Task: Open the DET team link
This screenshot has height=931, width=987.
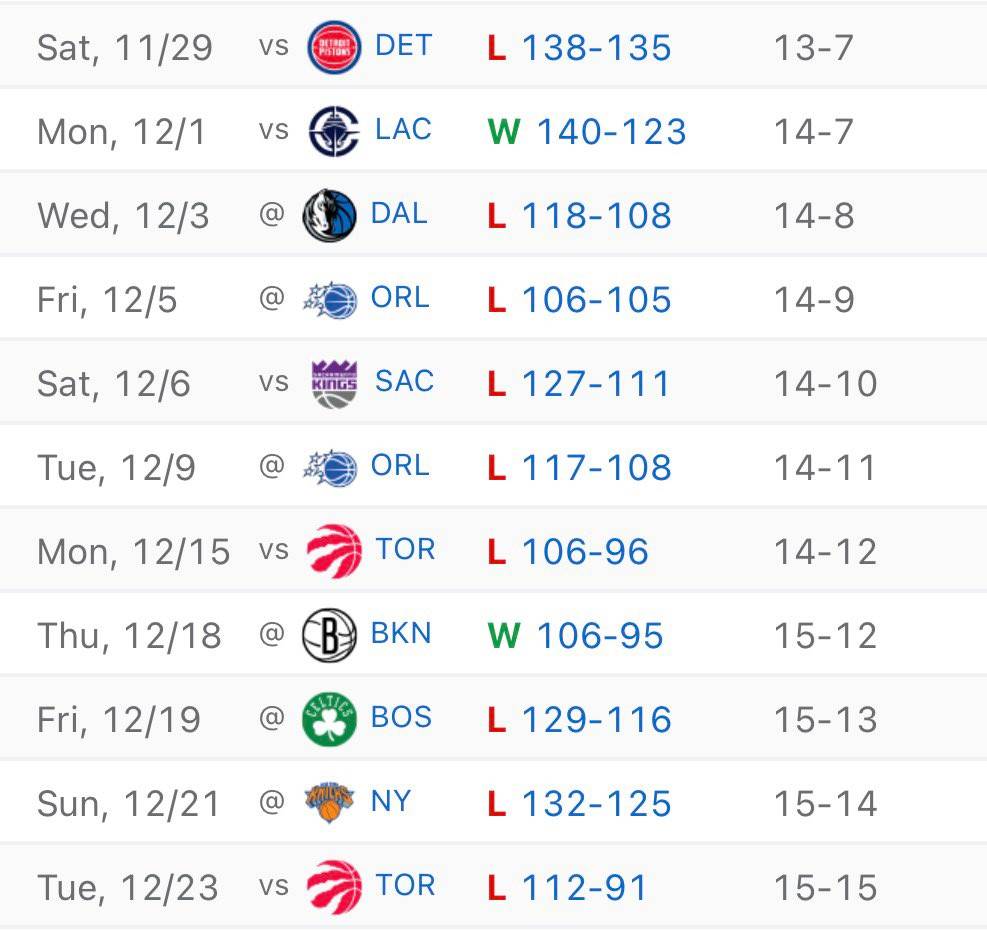Action: click(x=403, y=46)
